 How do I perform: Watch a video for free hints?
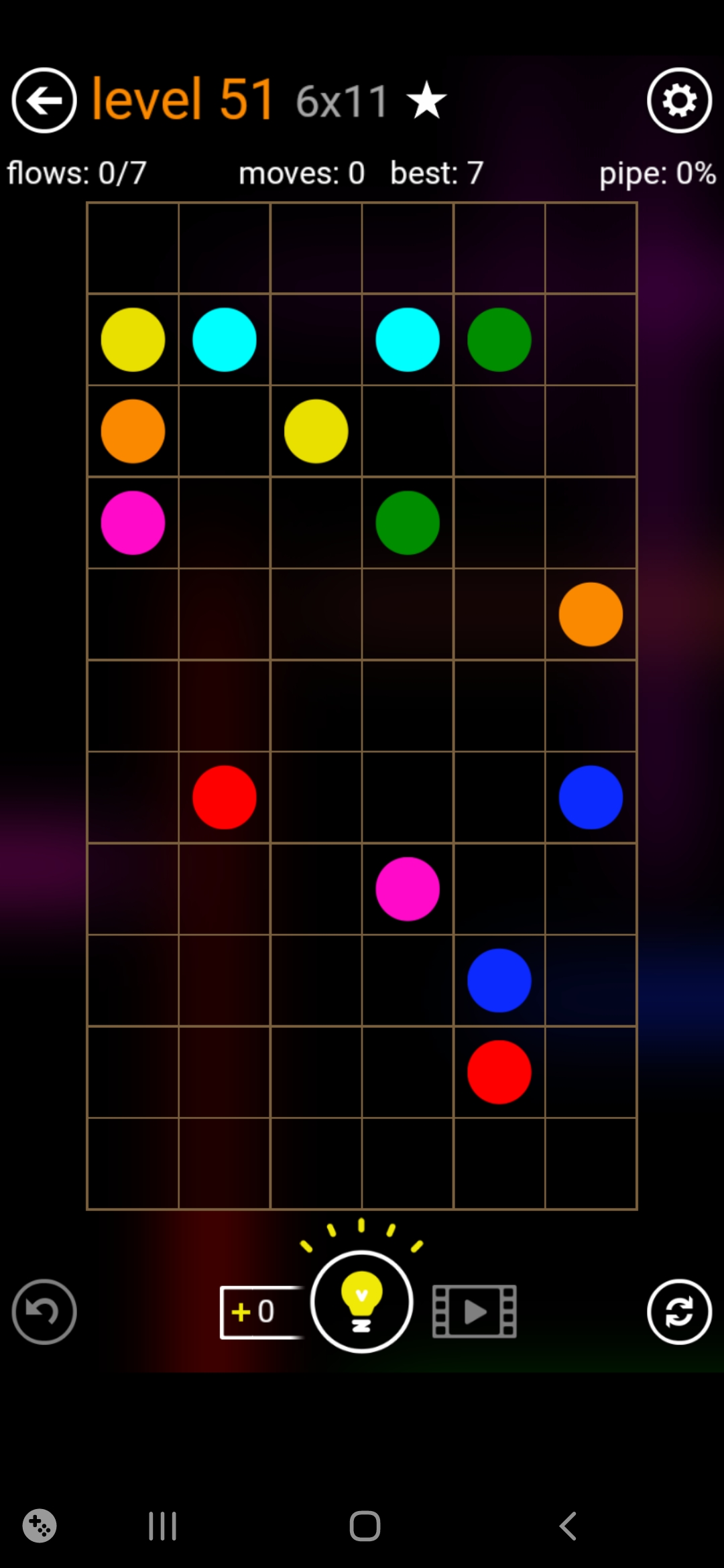pos(474,1311)
